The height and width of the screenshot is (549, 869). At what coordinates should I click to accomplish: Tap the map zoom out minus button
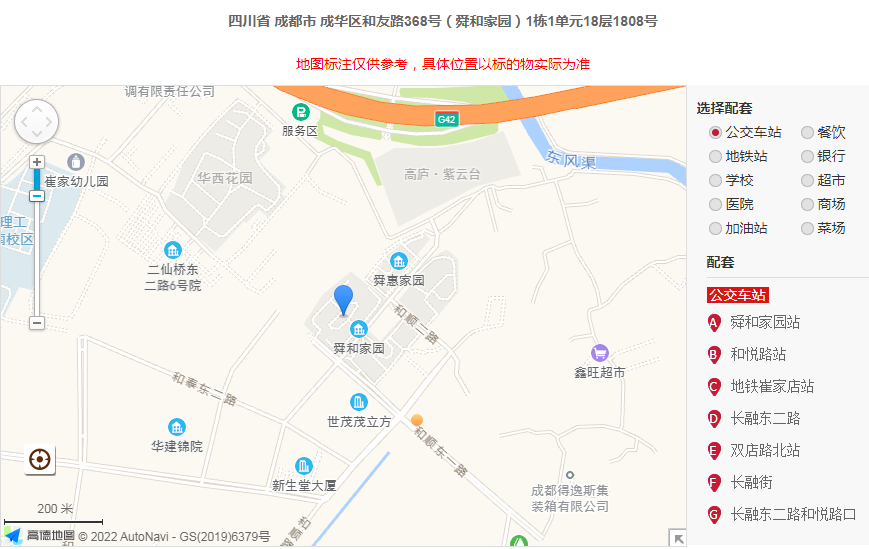(x=37, y=323)
